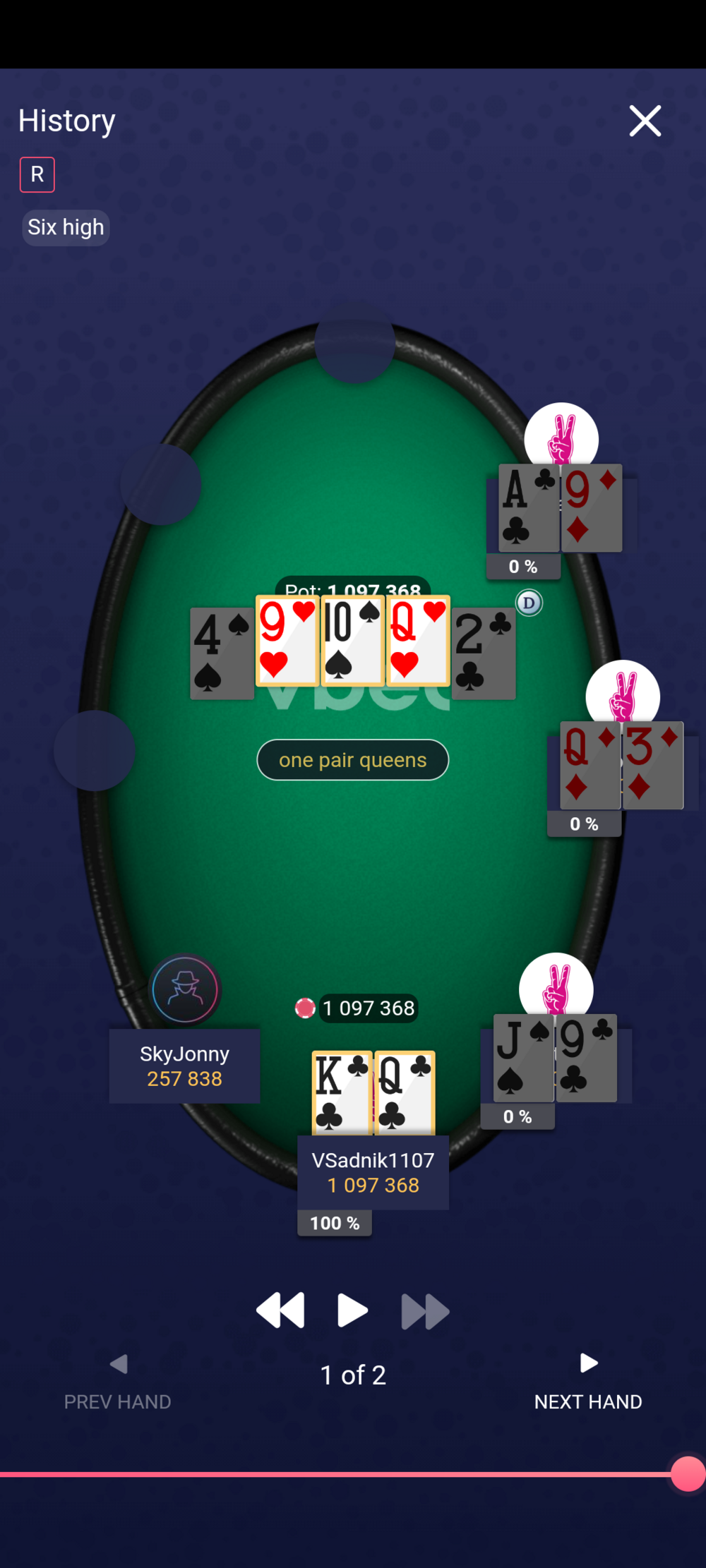The image size is (706, 1568).
Task: Go to NEXT HAND
Action: [x=588, y=1382]
